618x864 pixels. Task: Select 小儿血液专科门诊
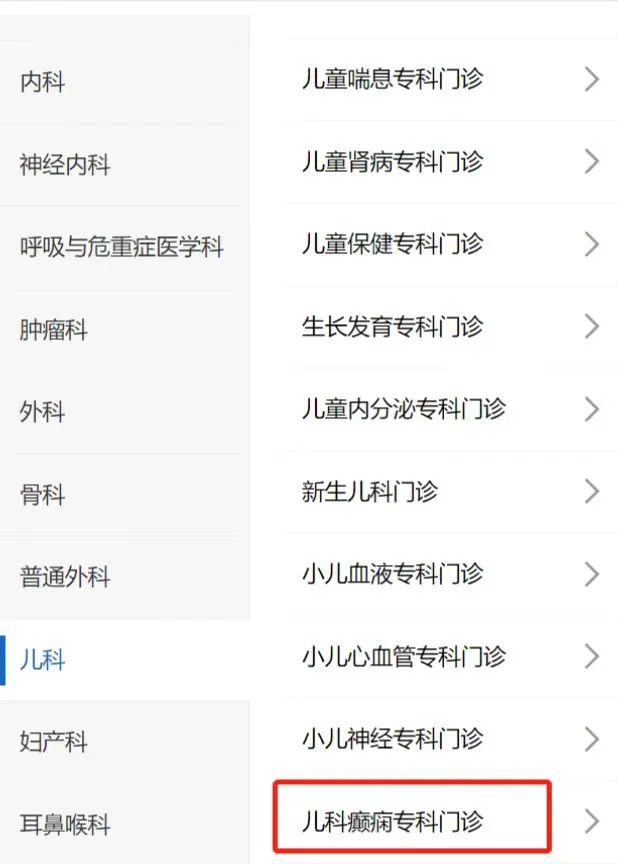pyautogui.click(x=392, y=574)
